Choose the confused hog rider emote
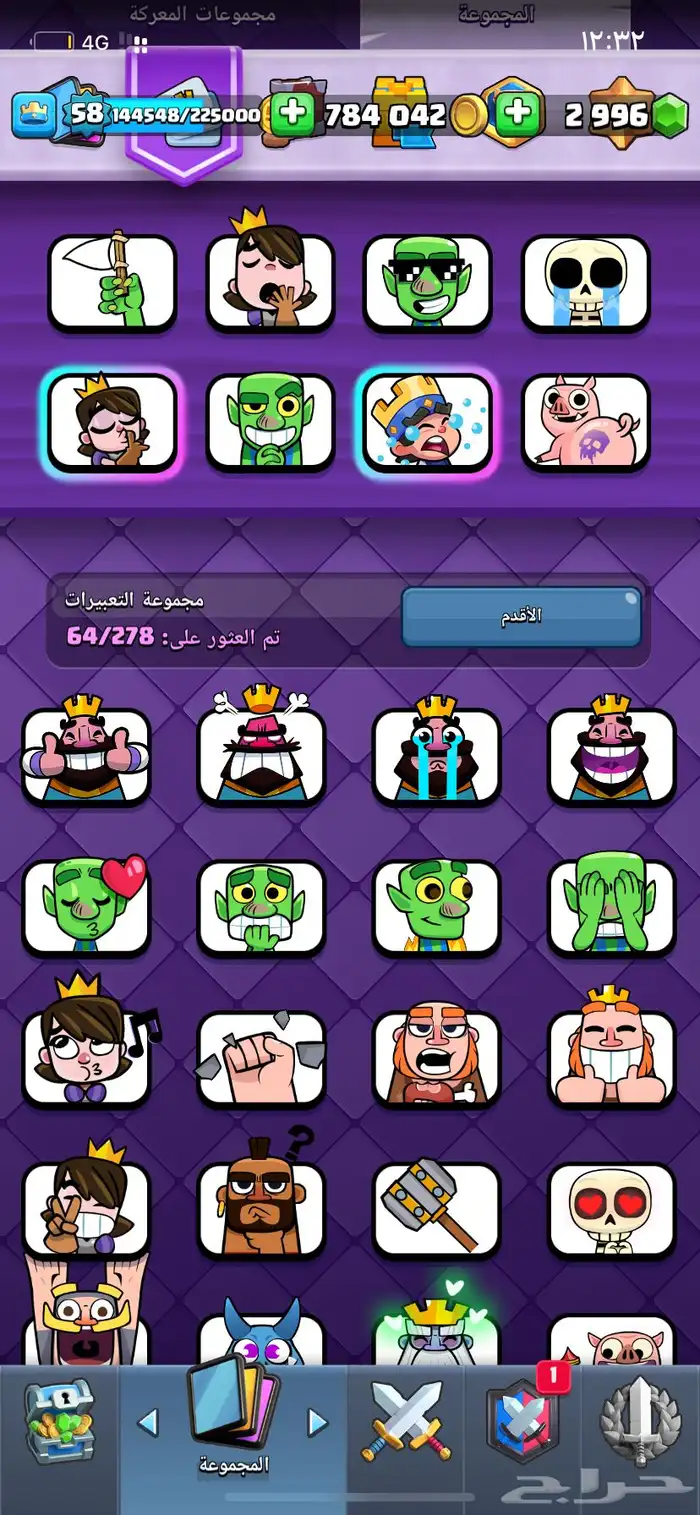The height and width of the screenshot is (1515, 700). pos(261,1208)
